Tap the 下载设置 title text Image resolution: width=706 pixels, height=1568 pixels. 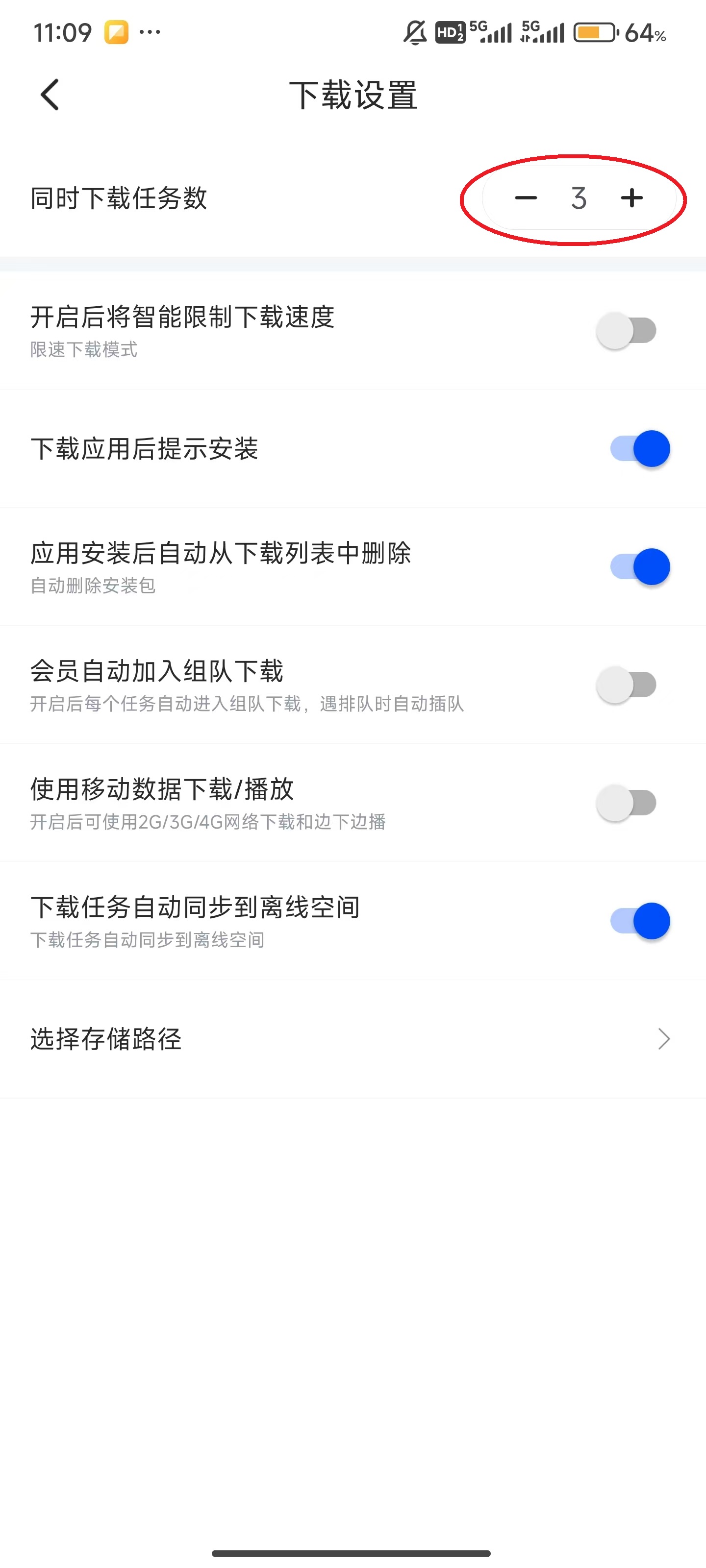[353, 96]
